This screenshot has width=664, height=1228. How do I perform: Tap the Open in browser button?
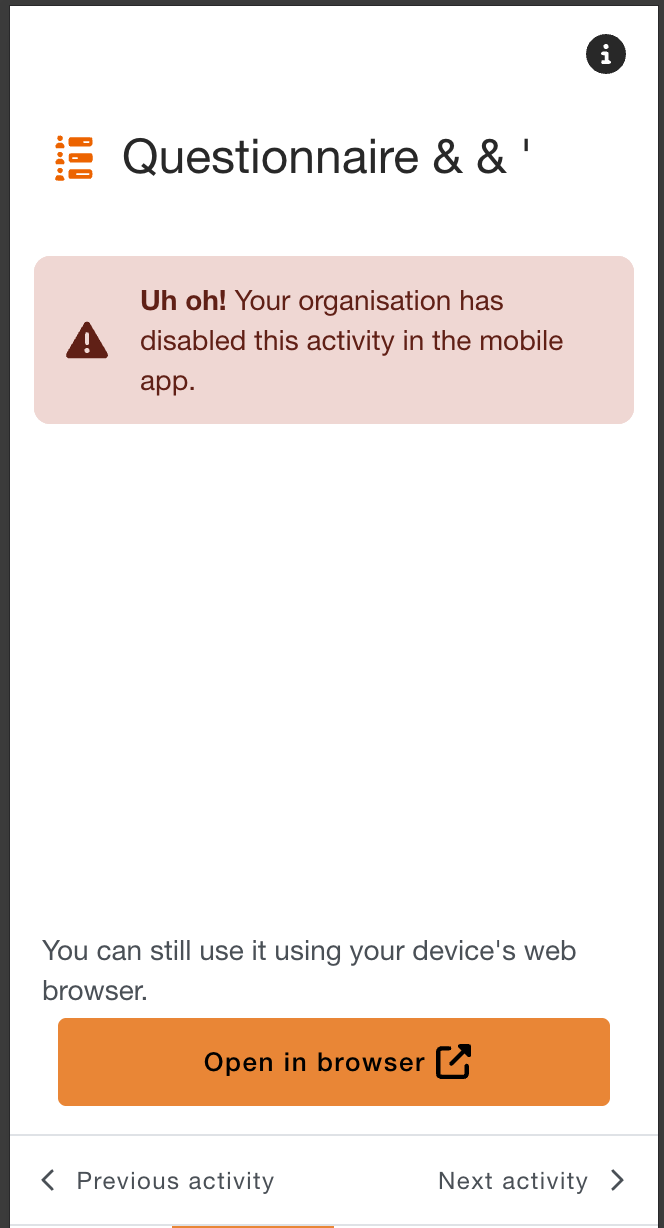point(334,1062)
